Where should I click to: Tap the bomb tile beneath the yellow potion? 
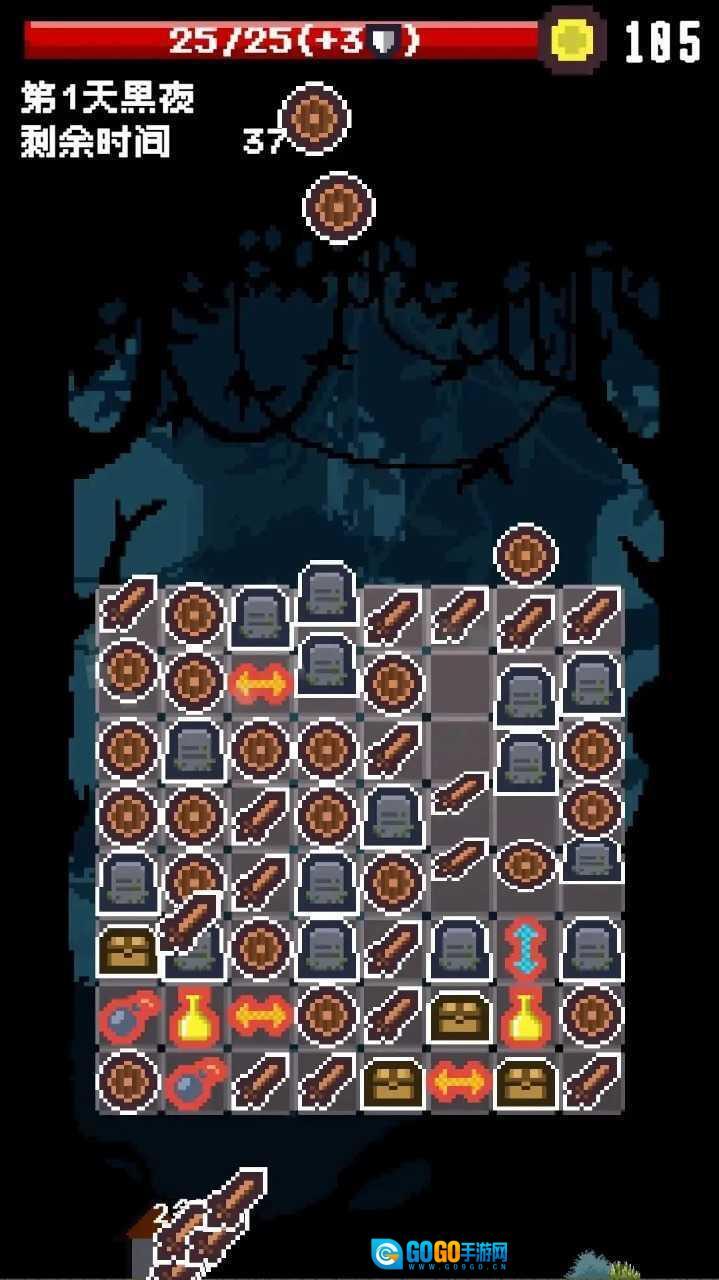pos(193,1082)
